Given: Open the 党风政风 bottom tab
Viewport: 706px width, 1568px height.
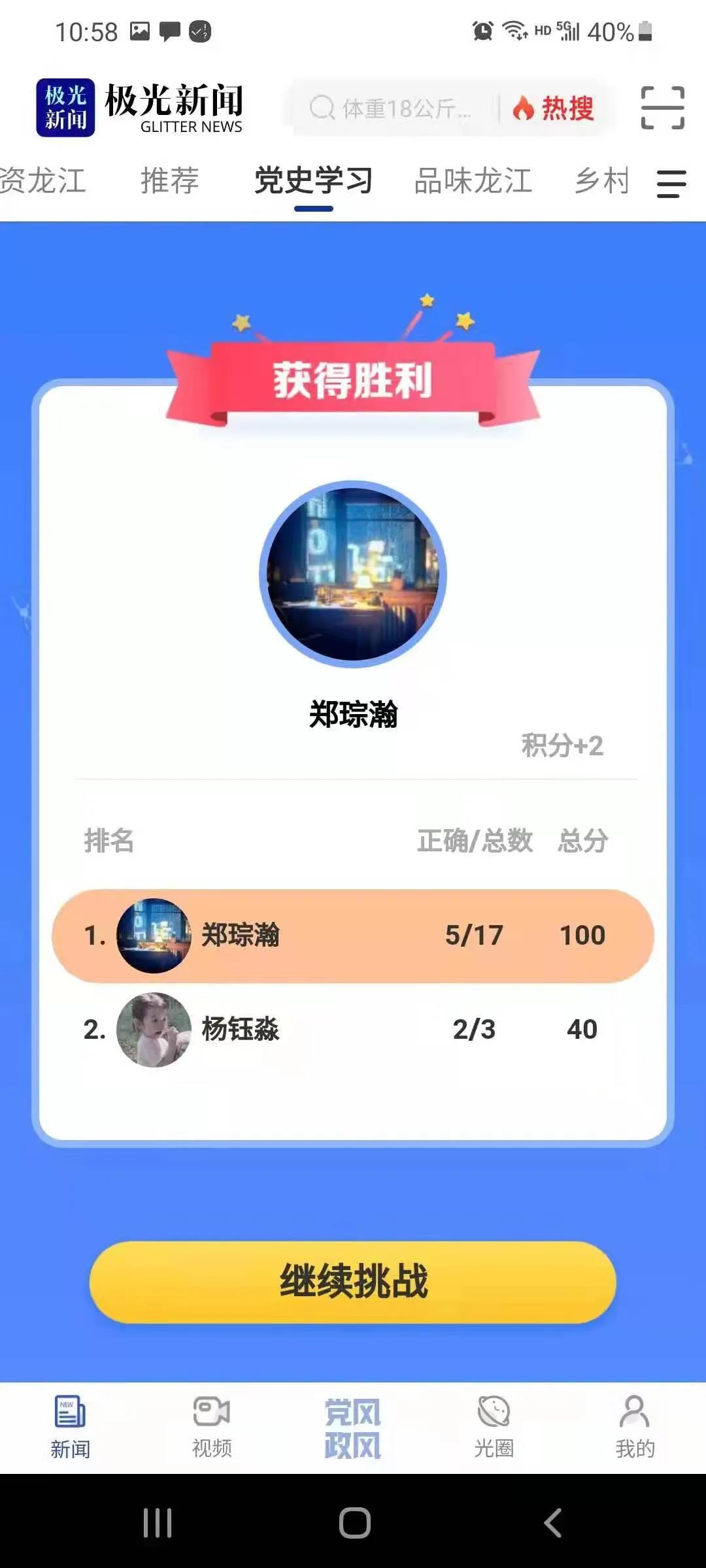Looking at the screenshot, I should 353,1428.
